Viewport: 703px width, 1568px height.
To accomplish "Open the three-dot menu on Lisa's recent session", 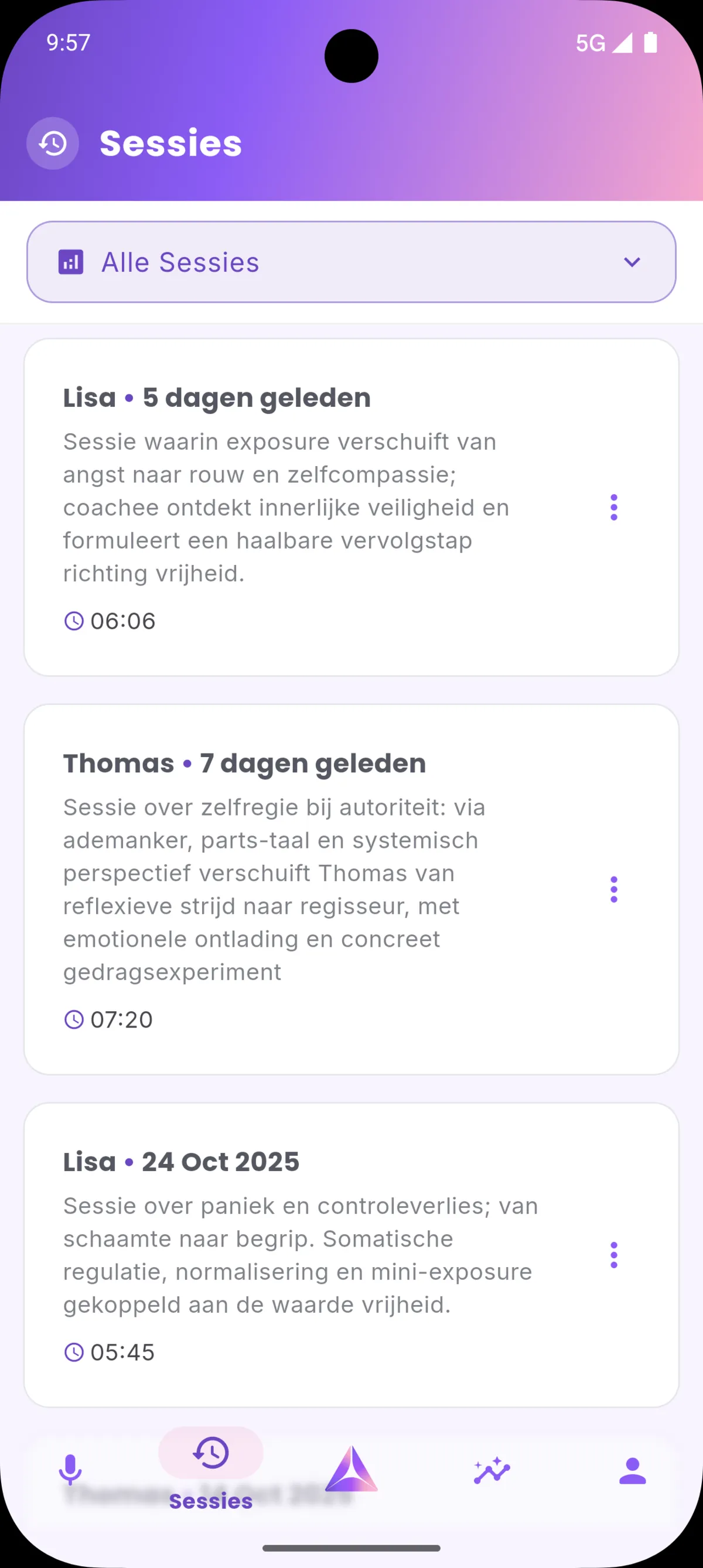I will (x=613, y=507).
